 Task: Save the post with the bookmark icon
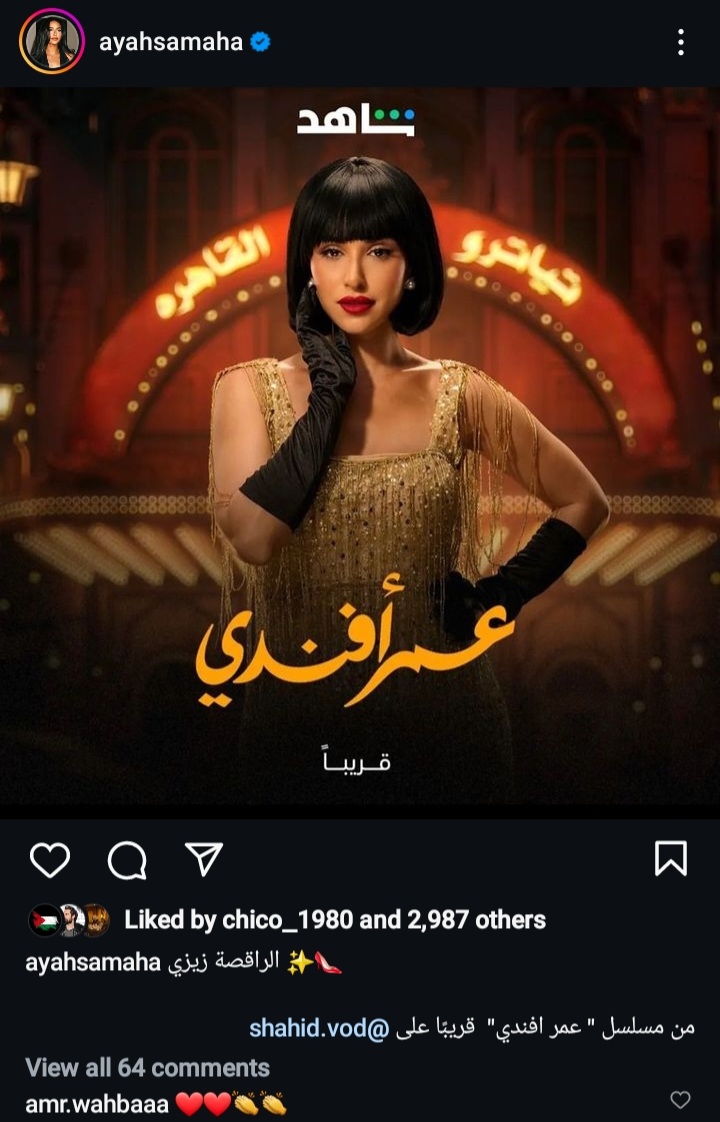pyautogui.click(x=670, y=859)
